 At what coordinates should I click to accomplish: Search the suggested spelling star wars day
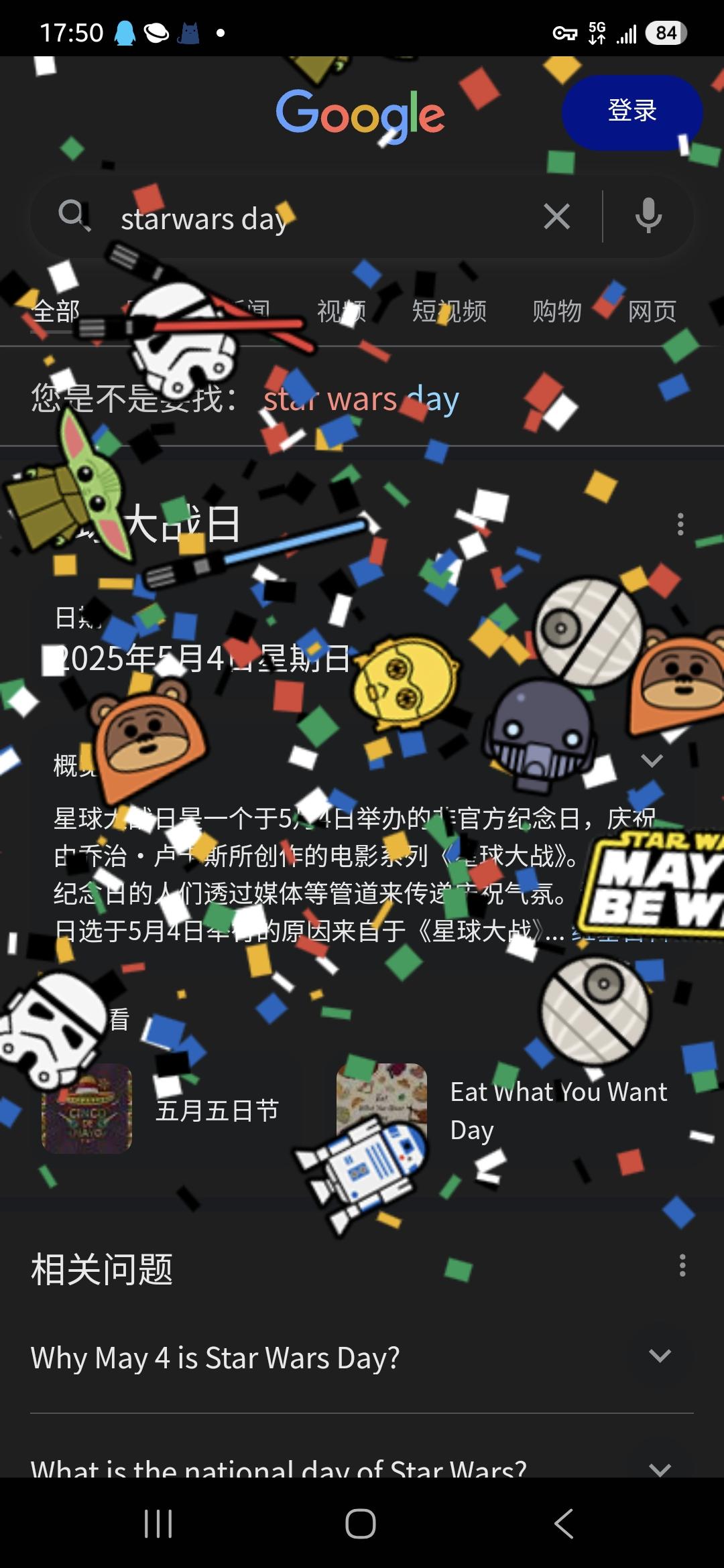click(361, 400)
